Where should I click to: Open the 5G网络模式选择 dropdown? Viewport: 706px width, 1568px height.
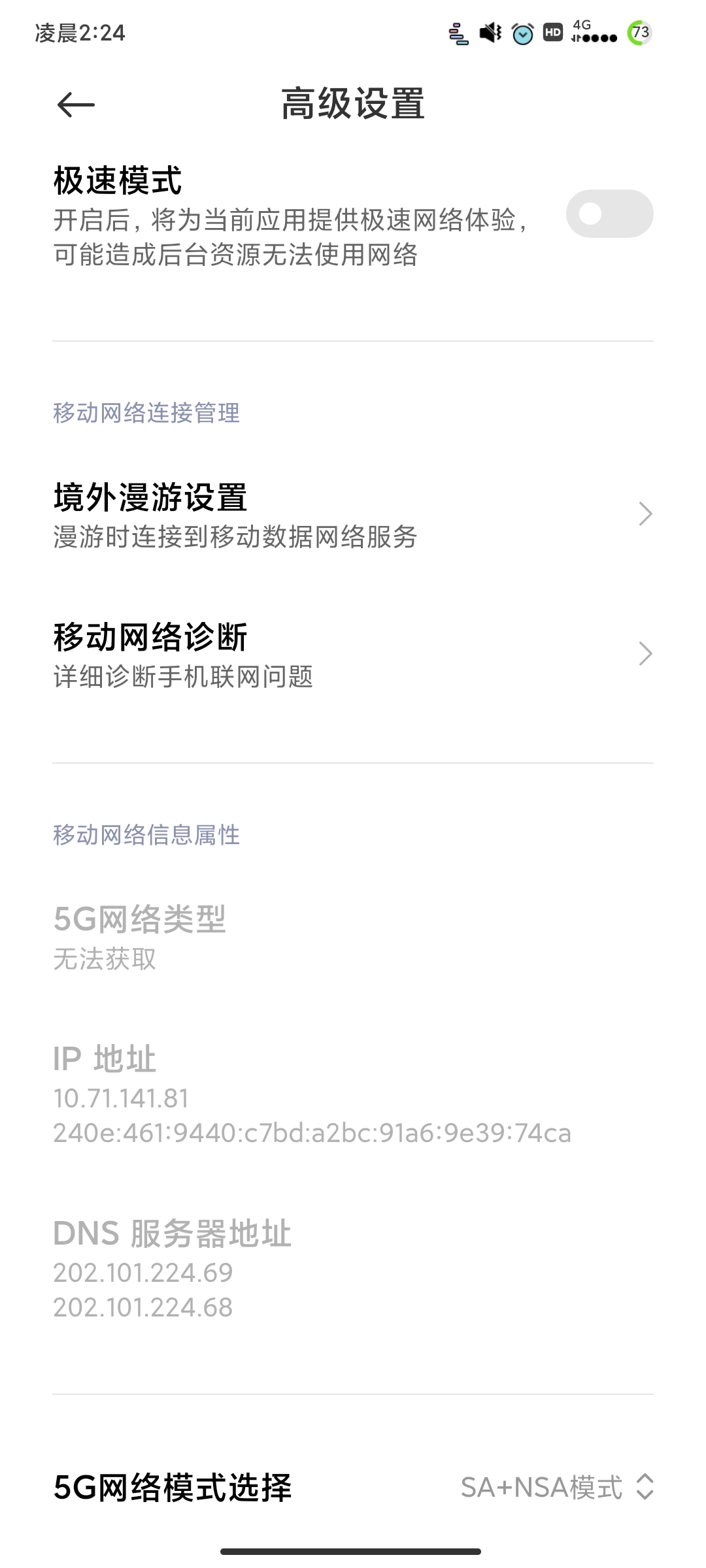click(556, 1488)
